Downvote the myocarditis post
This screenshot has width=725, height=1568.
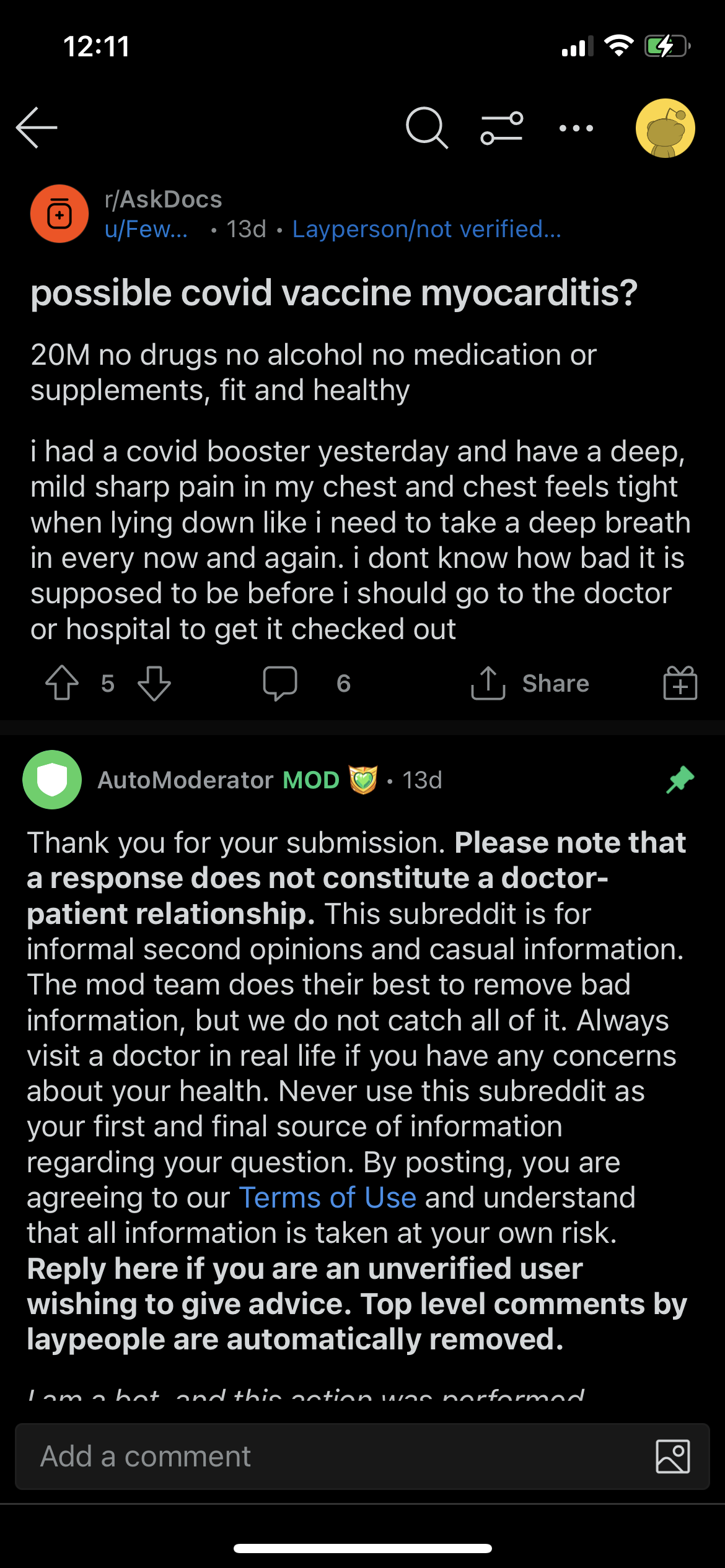[x=154, y=683]
